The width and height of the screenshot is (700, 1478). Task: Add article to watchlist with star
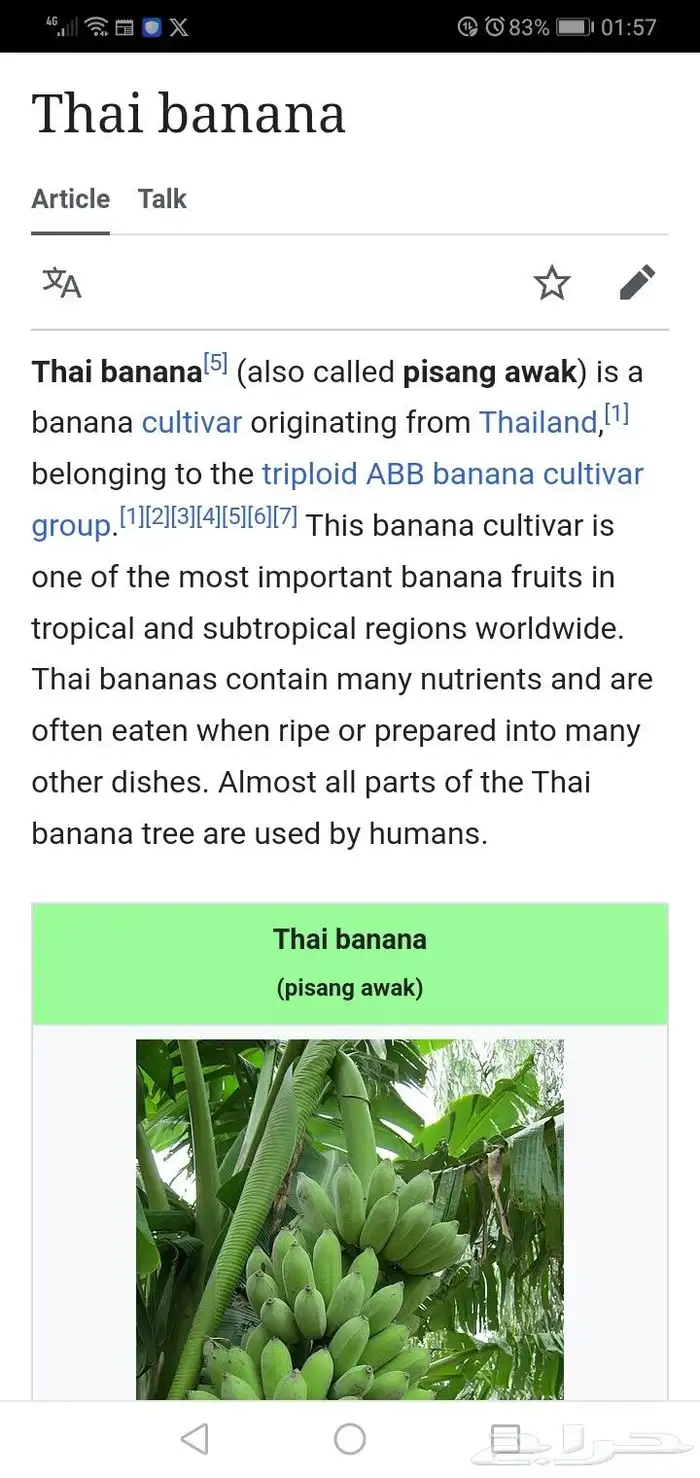pyautogui.click(x=551, y=283)
